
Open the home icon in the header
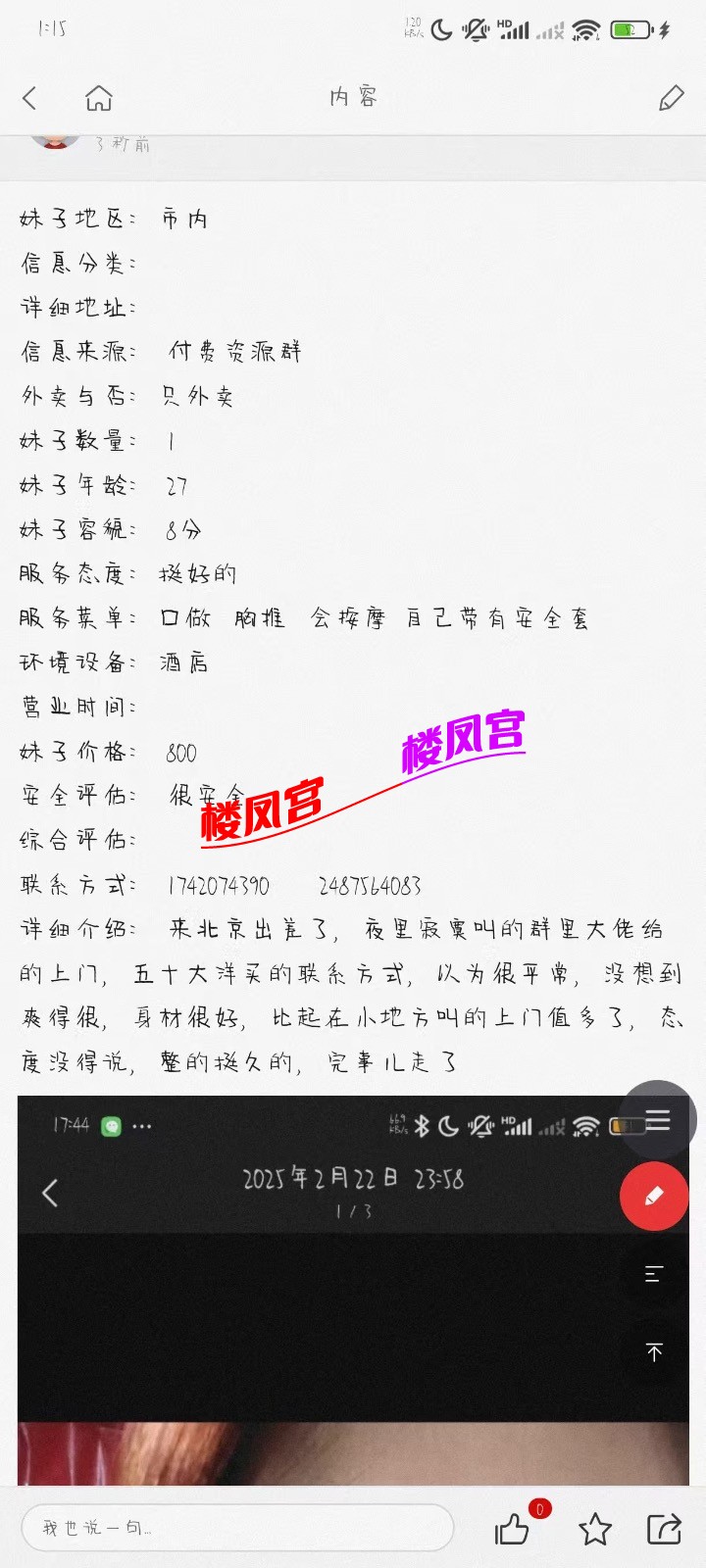click(x=99, y=98)
